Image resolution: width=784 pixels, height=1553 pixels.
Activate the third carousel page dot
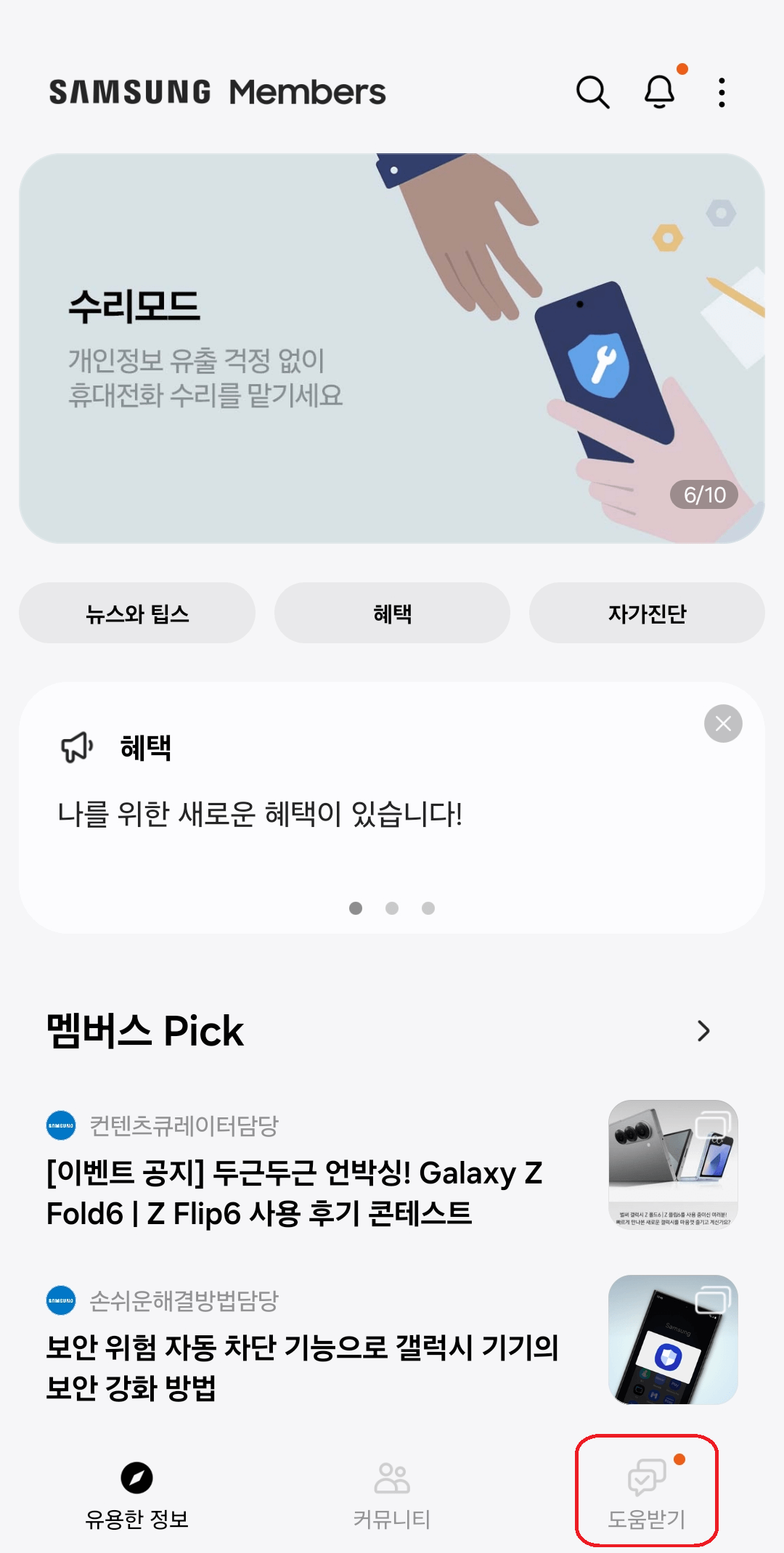pos(428,908)
